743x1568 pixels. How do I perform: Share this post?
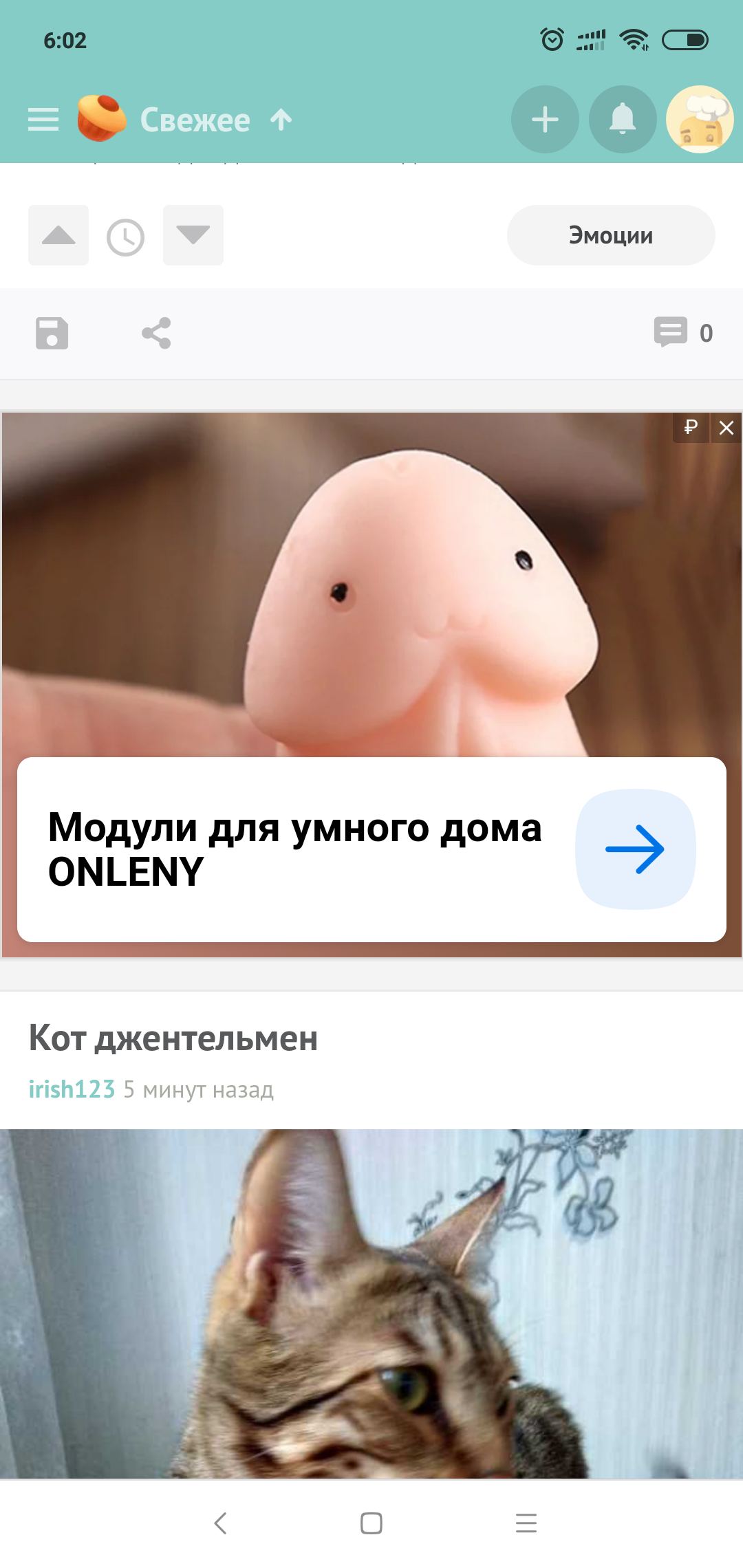[x=156, y=334]
